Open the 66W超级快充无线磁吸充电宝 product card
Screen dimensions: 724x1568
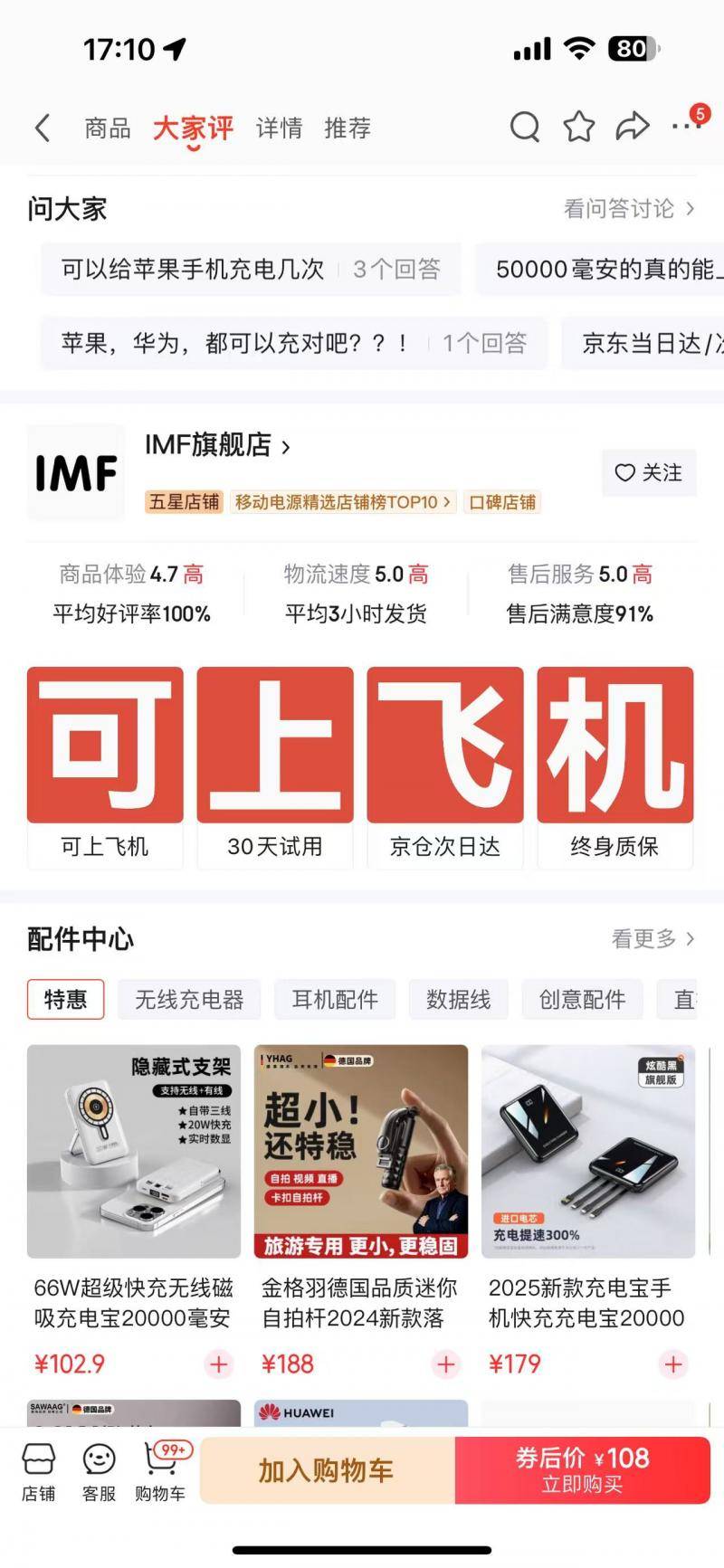point(134,1185)
